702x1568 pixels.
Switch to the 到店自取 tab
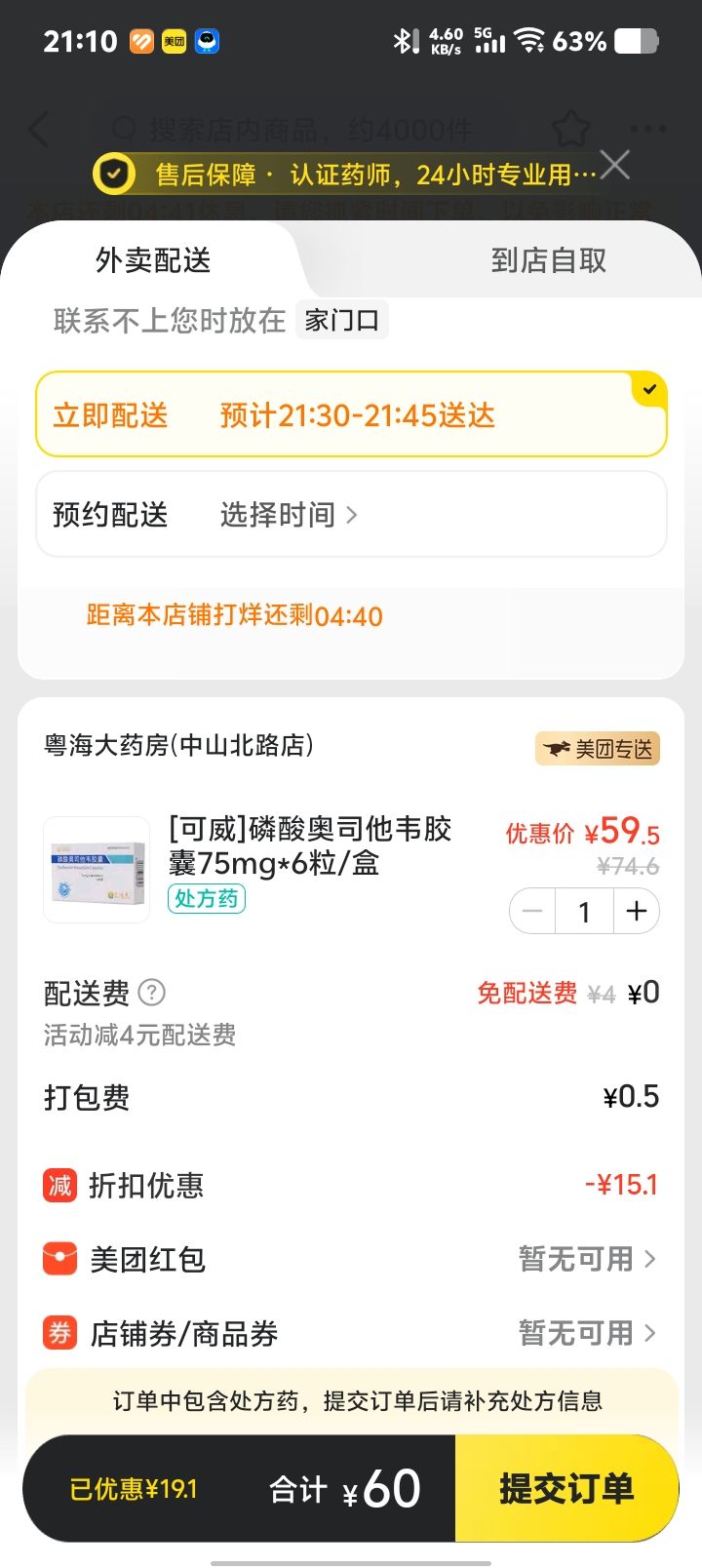coord(548,260)
